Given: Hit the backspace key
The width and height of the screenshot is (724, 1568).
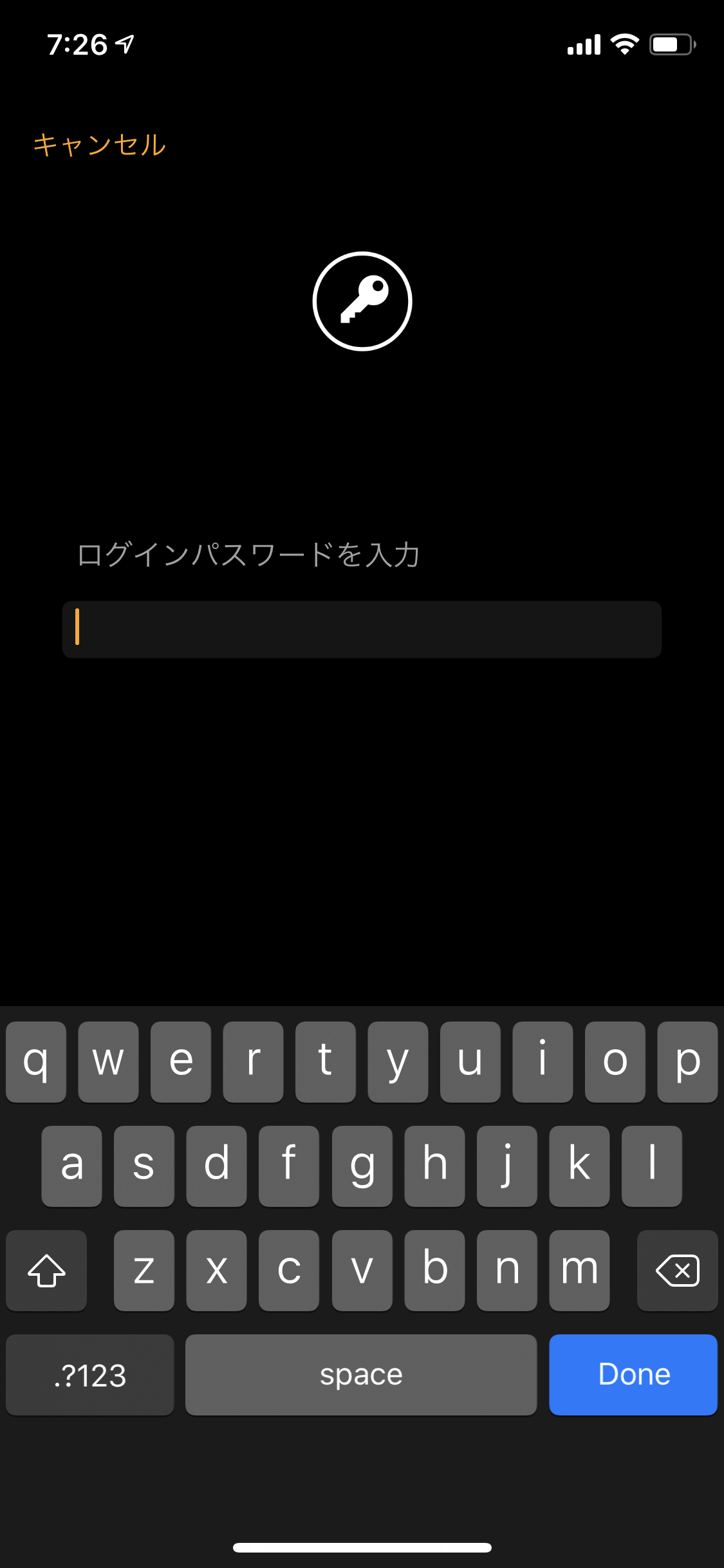Looking at the screenshot, I should [x=677, y=1270].
